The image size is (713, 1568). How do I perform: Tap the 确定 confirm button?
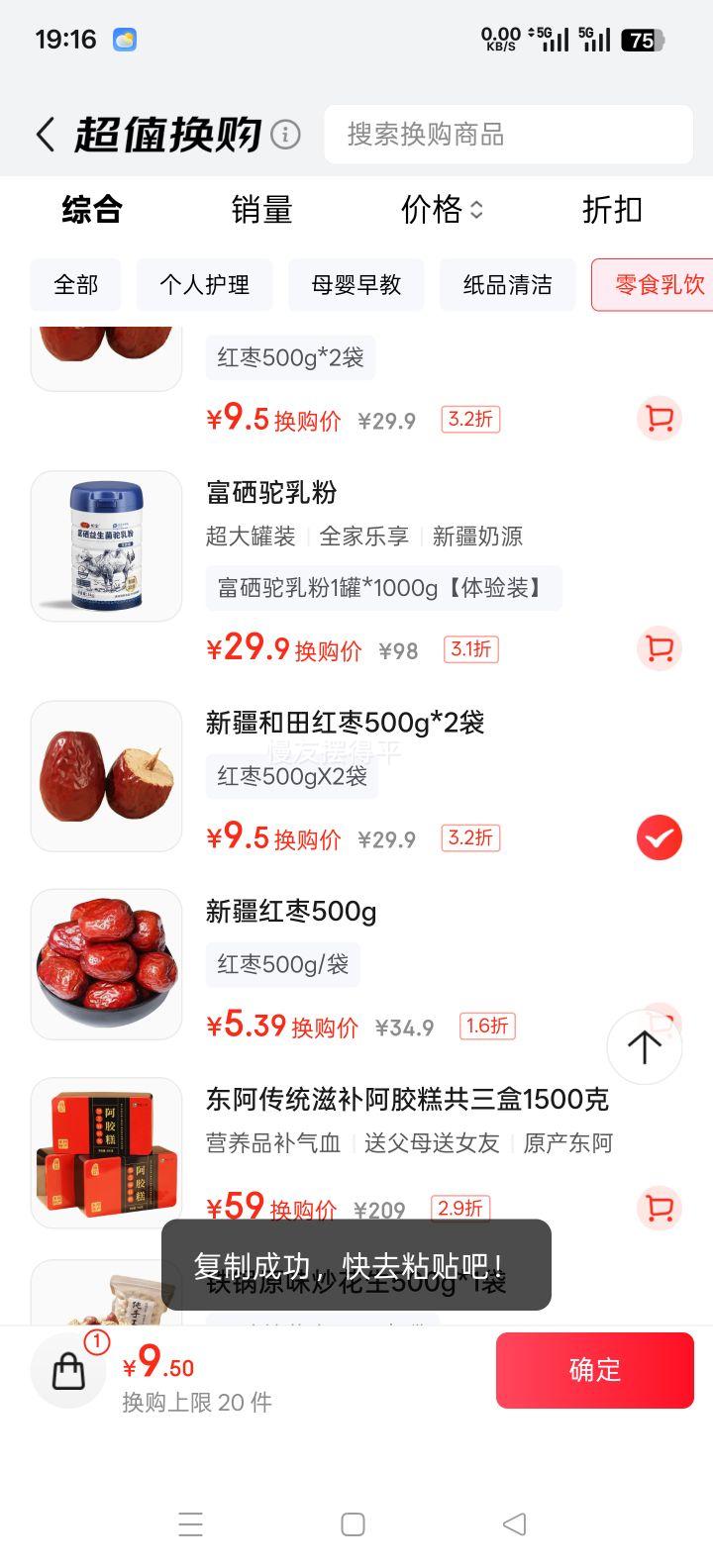[x=594, y=1370]
